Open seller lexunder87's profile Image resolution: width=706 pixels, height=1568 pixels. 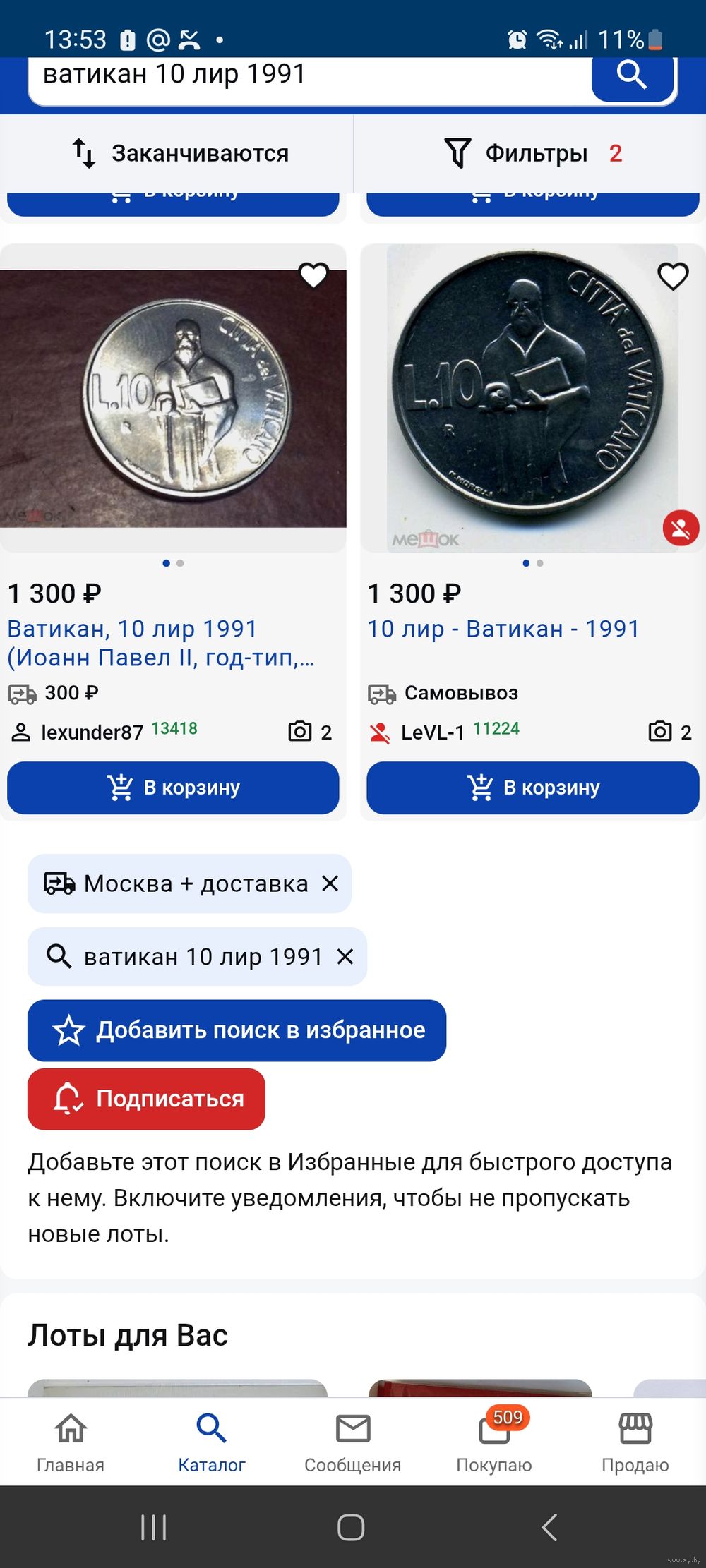coord(92,732)
